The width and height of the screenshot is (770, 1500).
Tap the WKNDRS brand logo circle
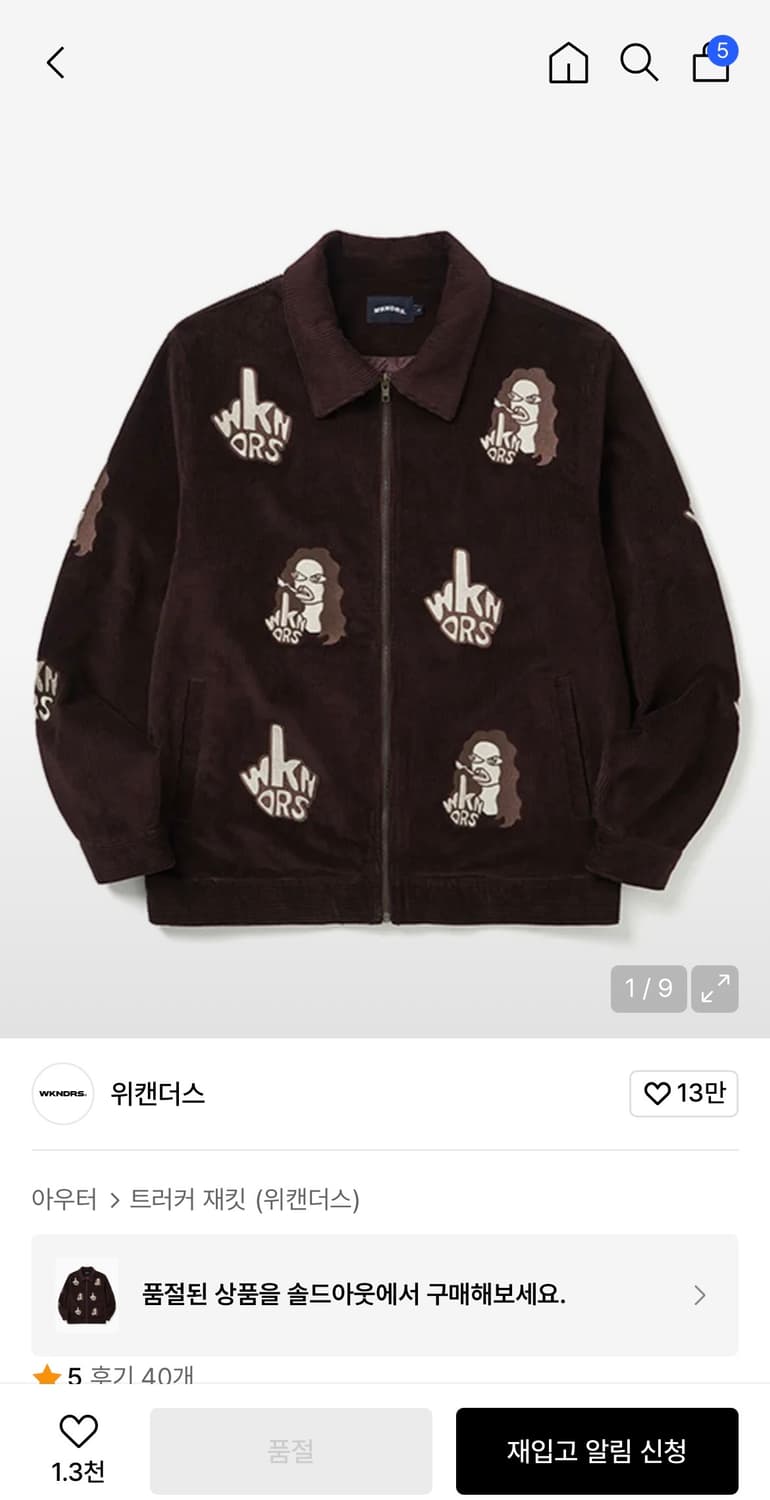click(62, 1094)
